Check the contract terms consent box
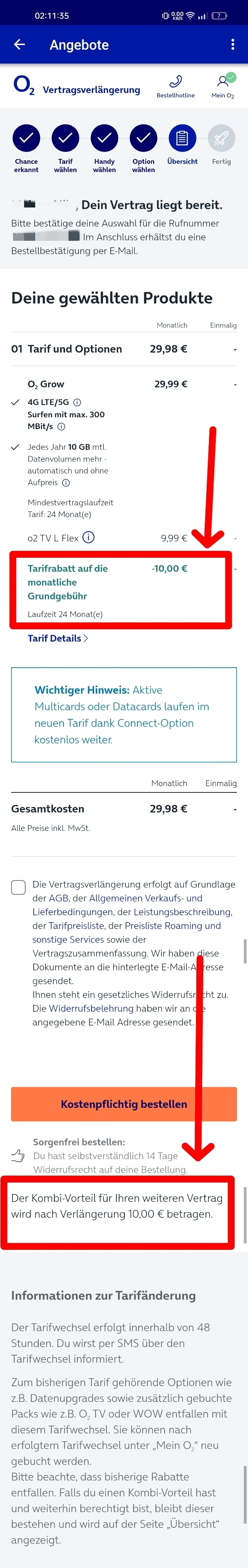Image resolution: width=248 pixels, height=1568 pixels. tap(18, 887)
